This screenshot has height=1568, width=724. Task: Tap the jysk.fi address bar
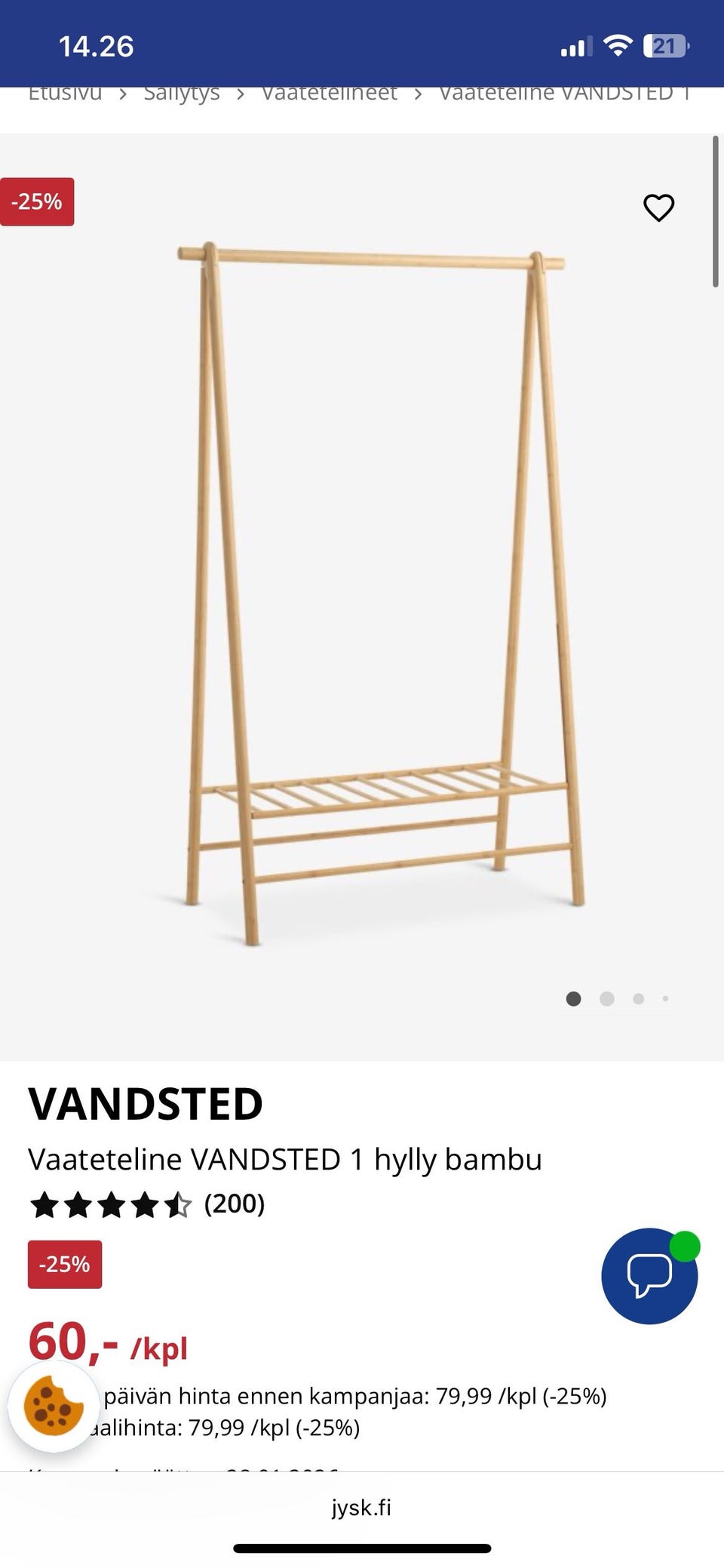tap(361, 1508)
